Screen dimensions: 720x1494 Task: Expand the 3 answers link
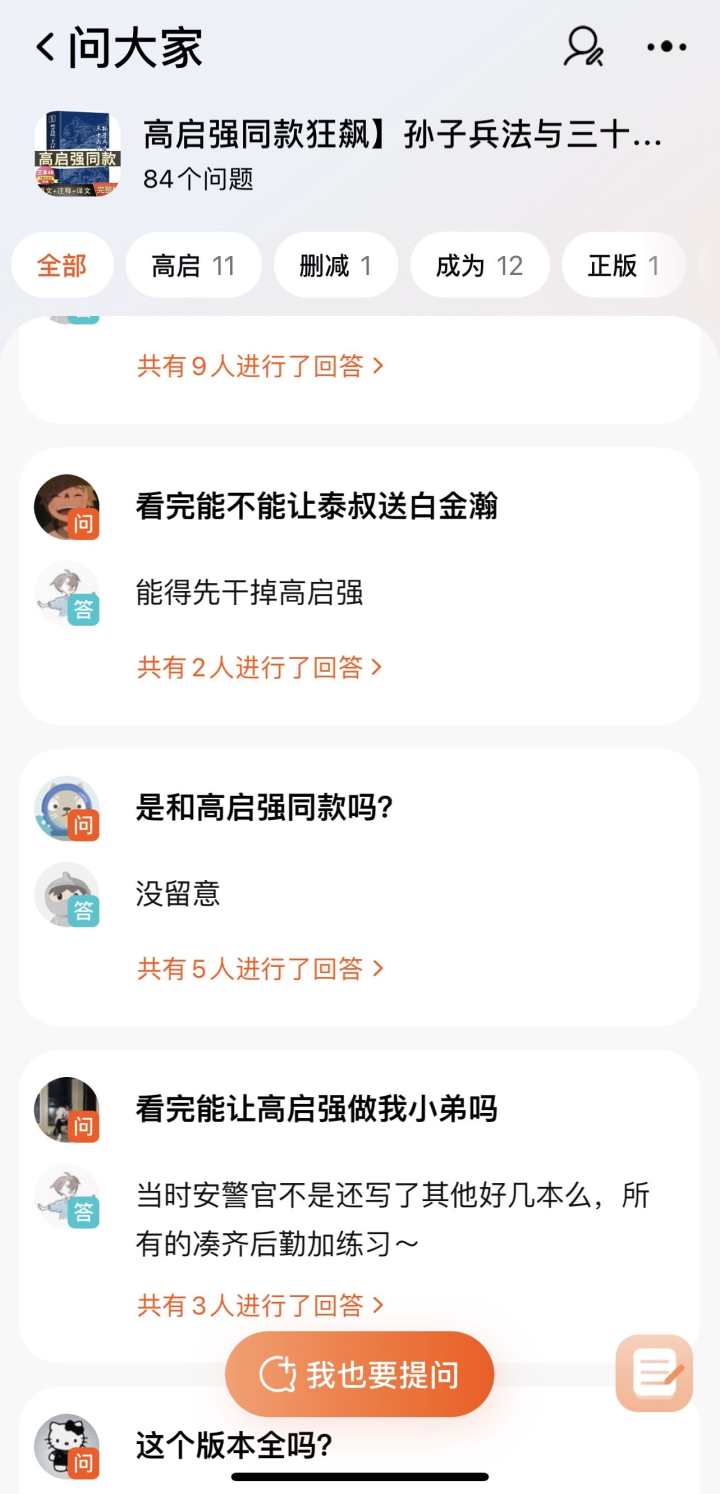[260, 1305]
